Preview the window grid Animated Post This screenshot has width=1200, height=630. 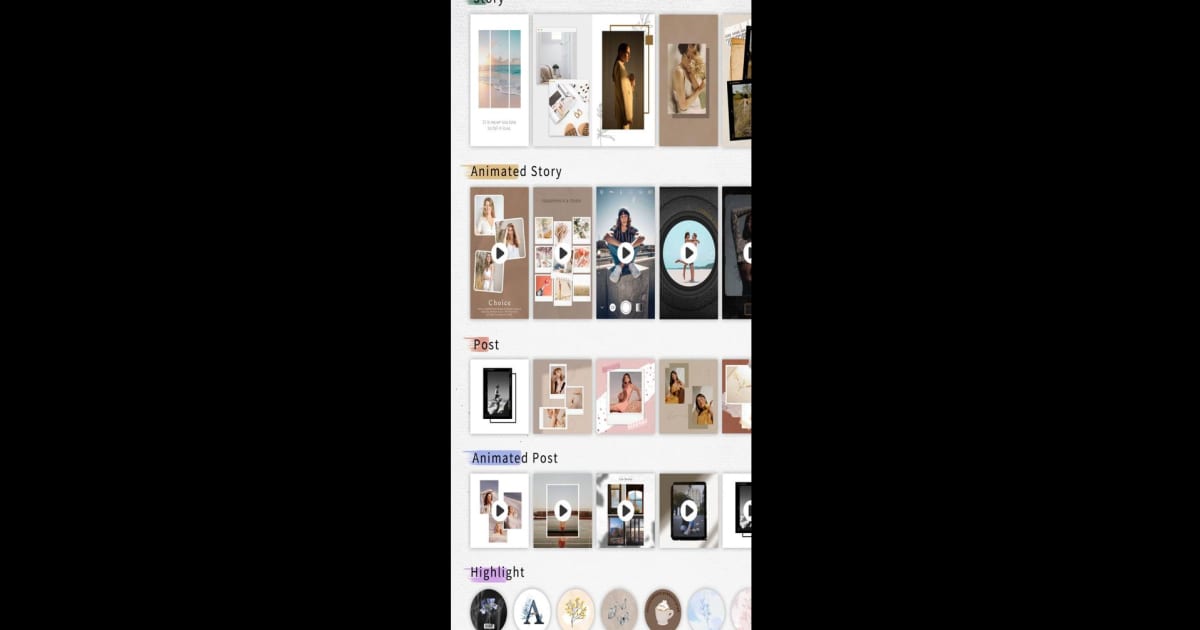click(625, 511)
